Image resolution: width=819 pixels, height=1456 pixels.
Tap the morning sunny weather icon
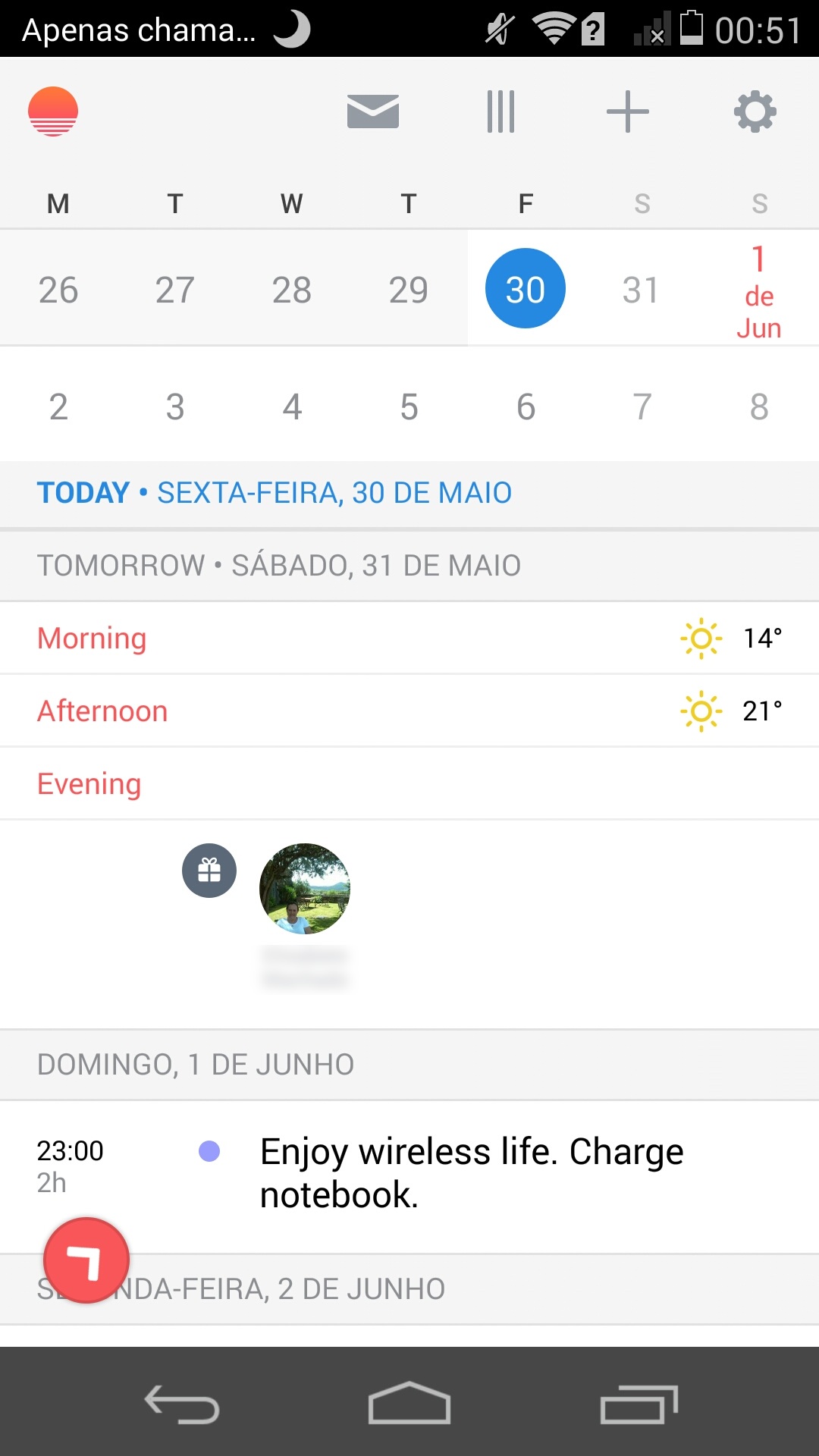click(700, 638)
